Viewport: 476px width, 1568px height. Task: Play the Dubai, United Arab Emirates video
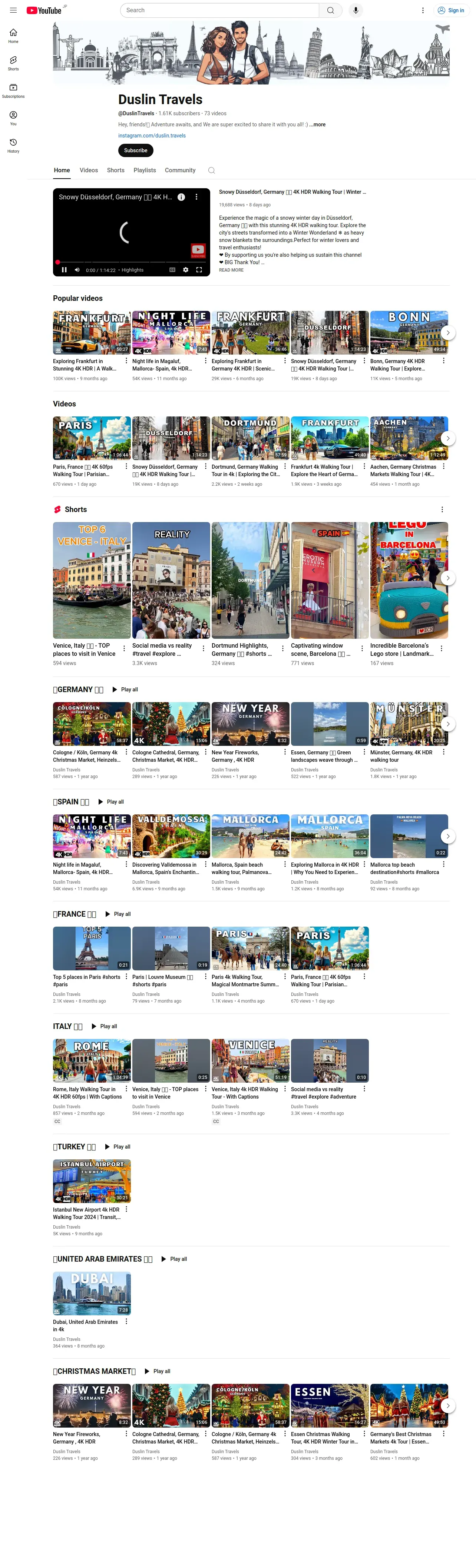click(x=91, y=1293)
